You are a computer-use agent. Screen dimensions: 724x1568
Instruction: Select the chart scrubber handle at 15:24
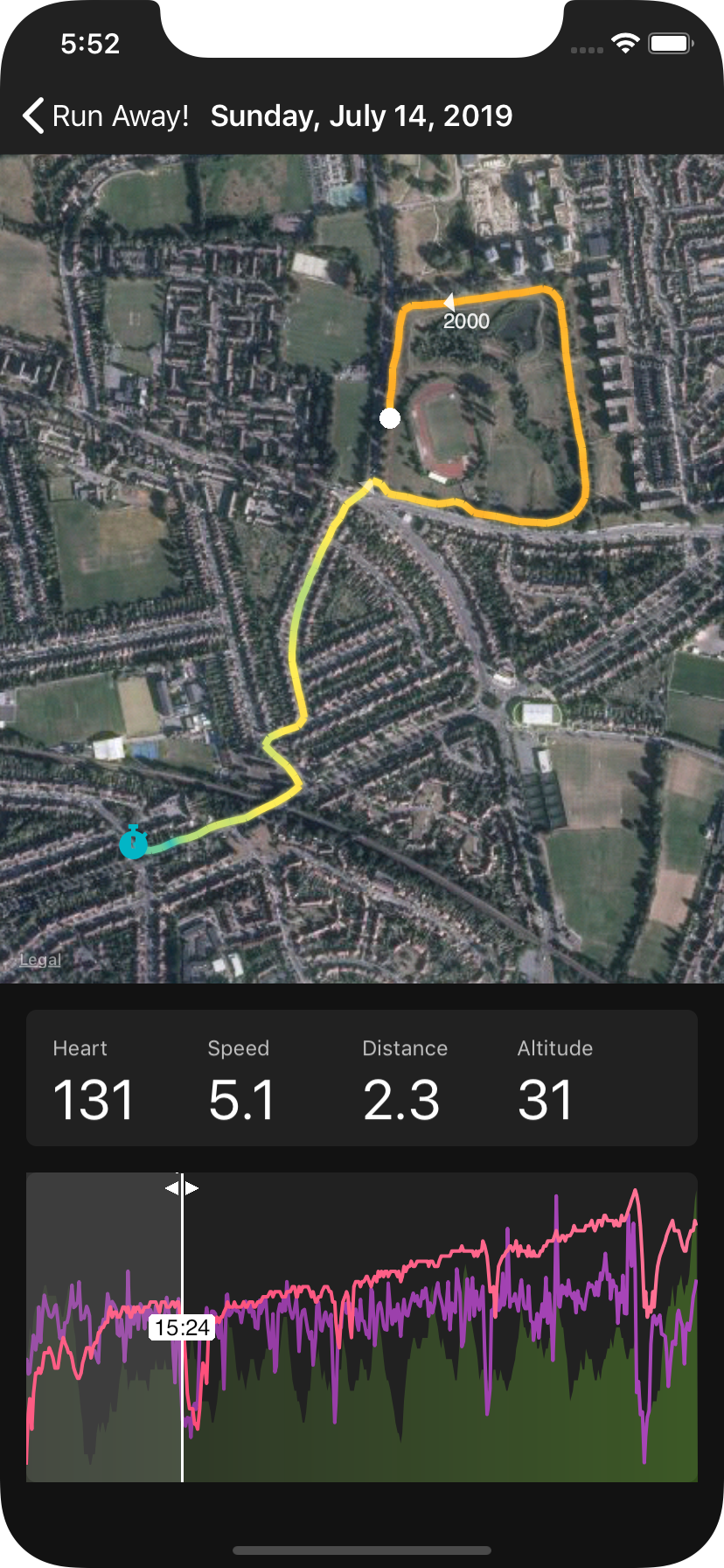tap(182, 1188)
